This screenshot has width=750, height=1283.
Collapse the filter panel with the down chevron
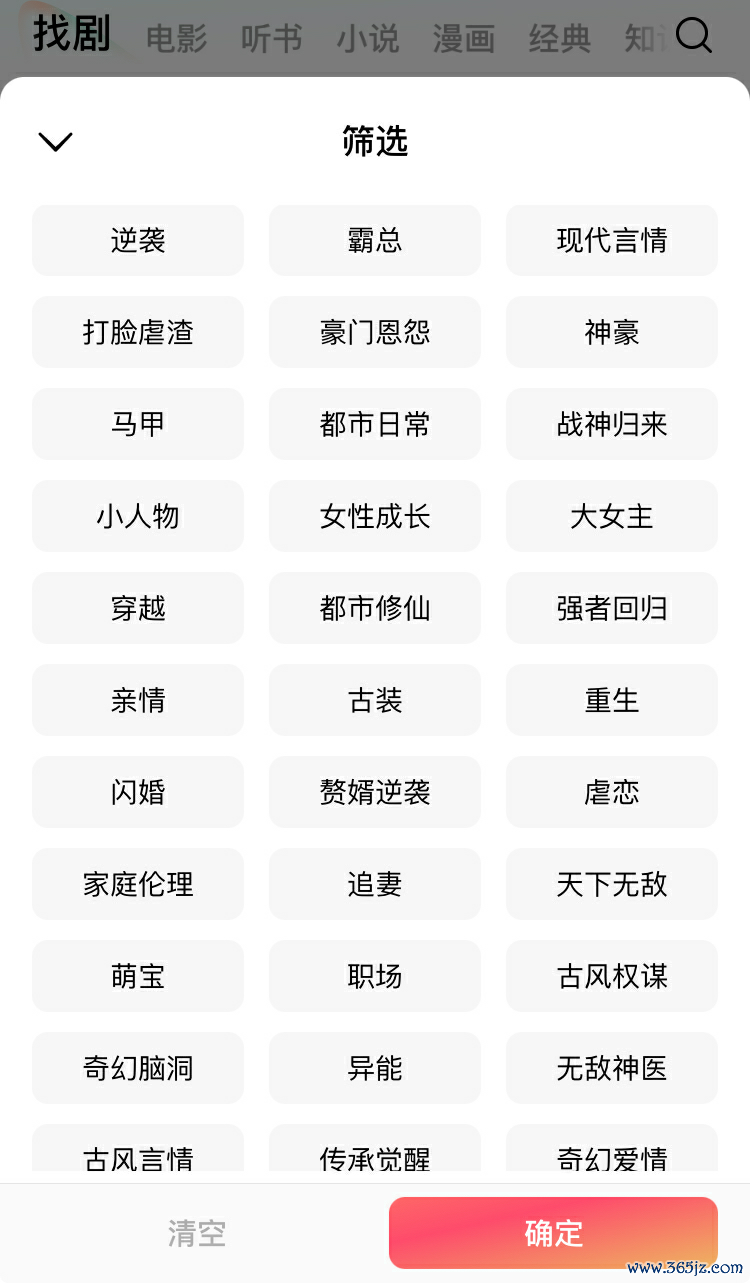(x=55, y=142)
